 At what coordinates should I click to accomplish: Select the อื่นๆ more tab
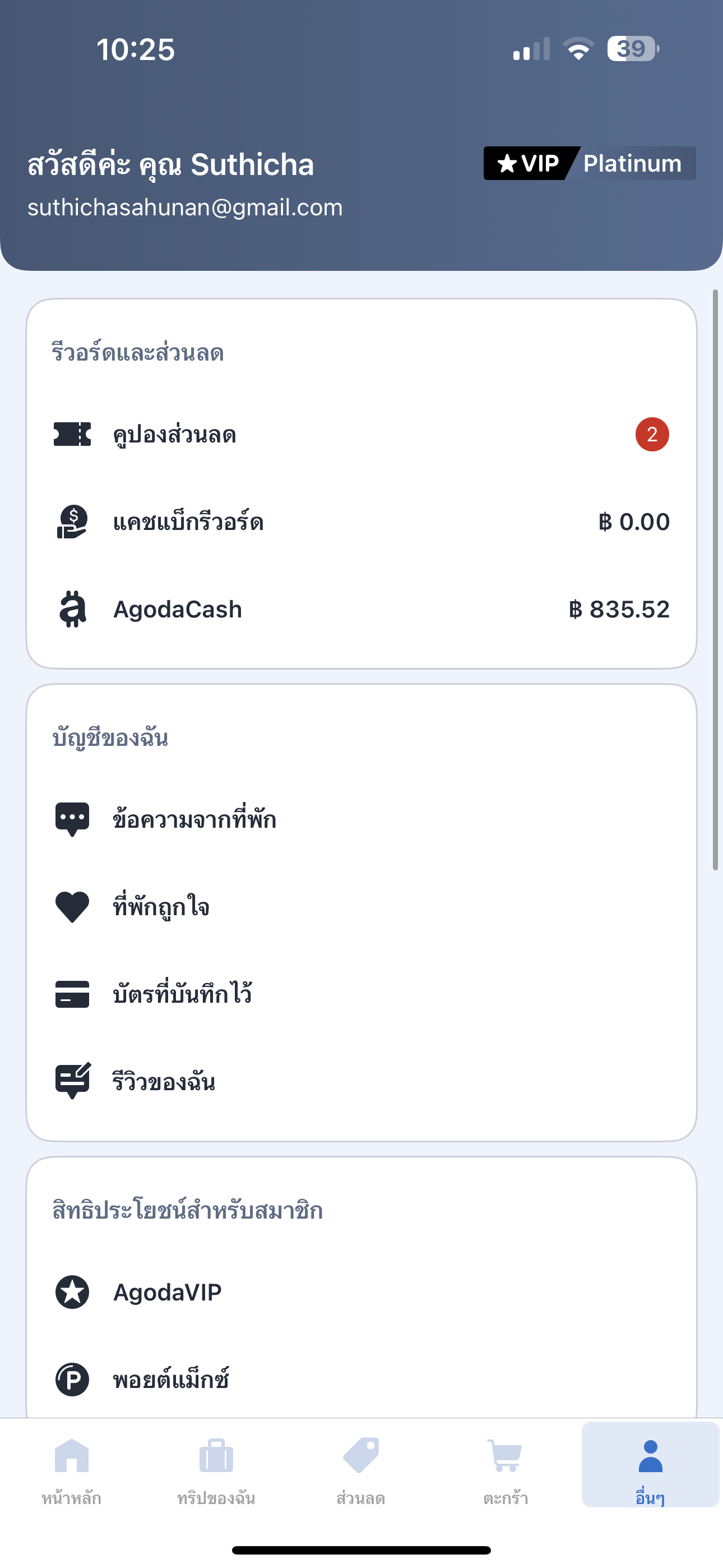point(650,1464)
